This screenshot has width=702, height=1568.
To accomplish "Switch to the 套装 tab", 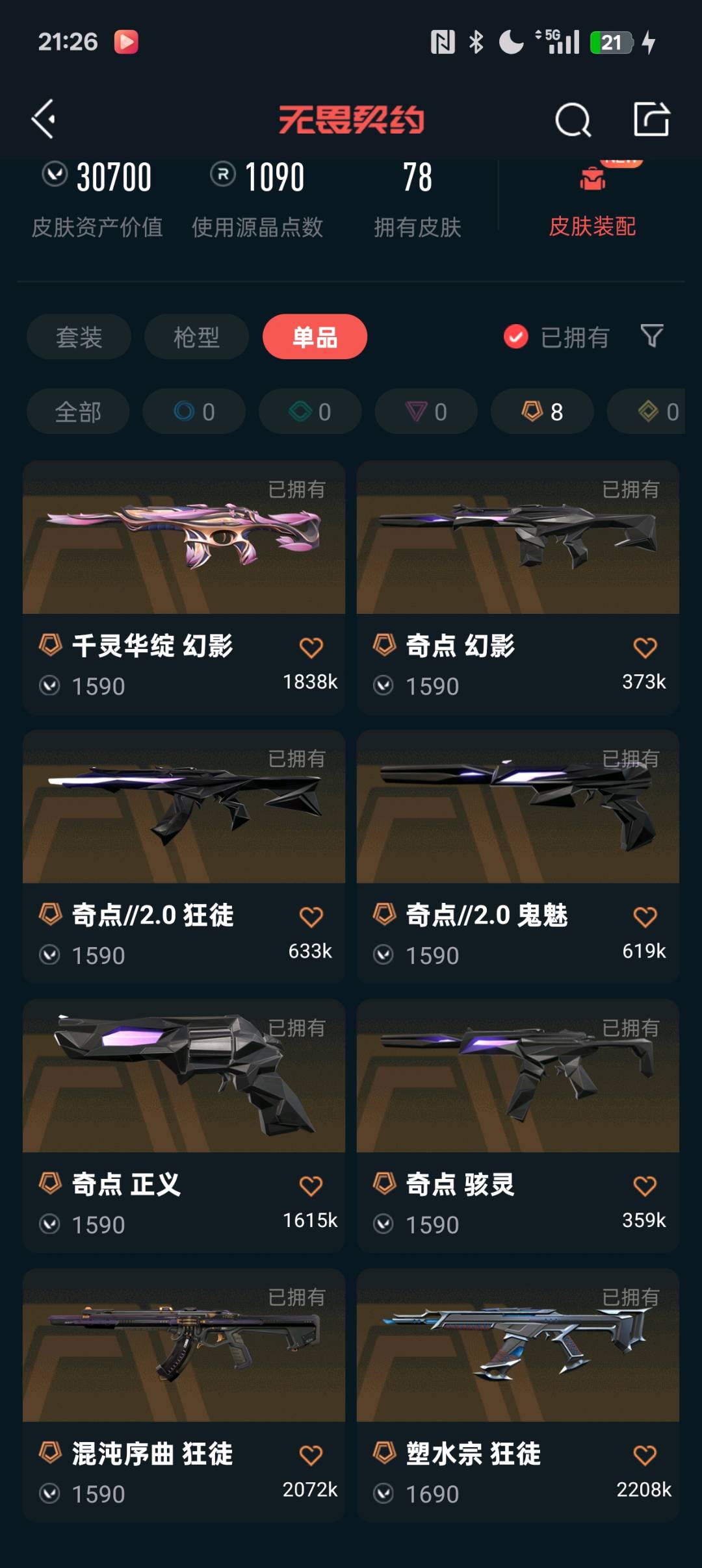I will click(x=79, y=336).
